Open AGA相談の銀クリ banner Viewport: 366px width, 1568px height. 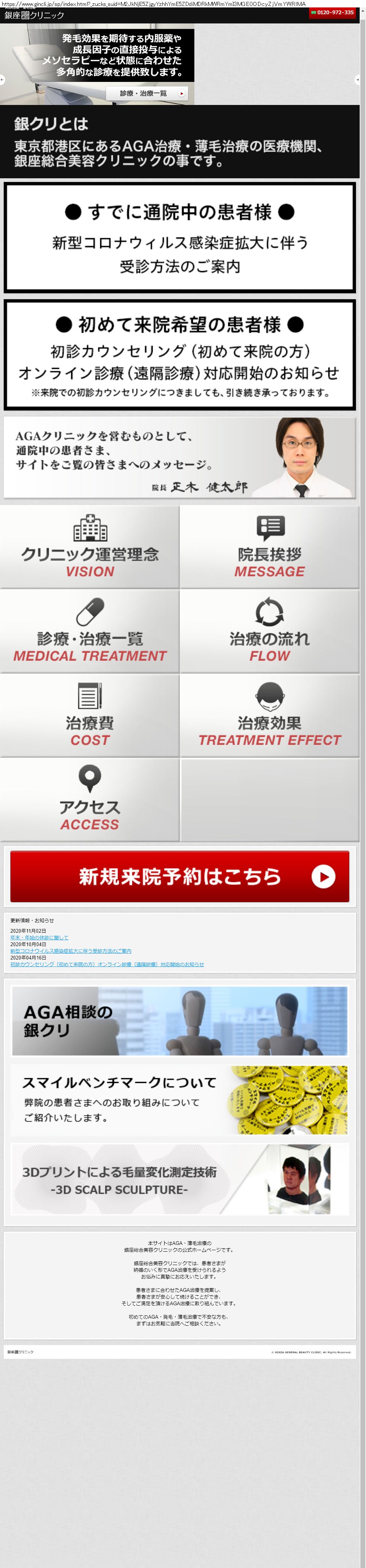coord(180,1021)
